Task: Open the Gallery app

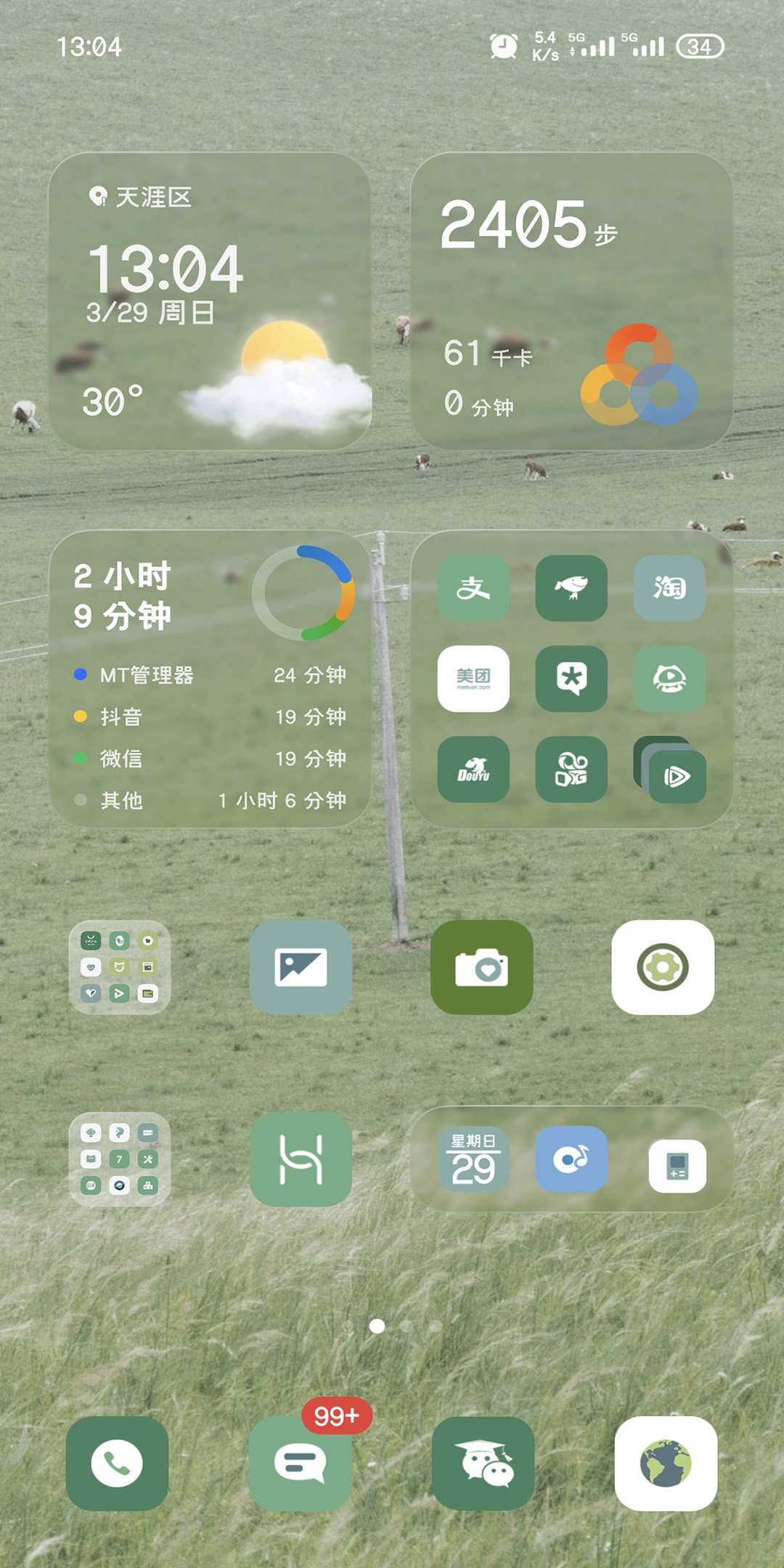Action: click(301, 967)
